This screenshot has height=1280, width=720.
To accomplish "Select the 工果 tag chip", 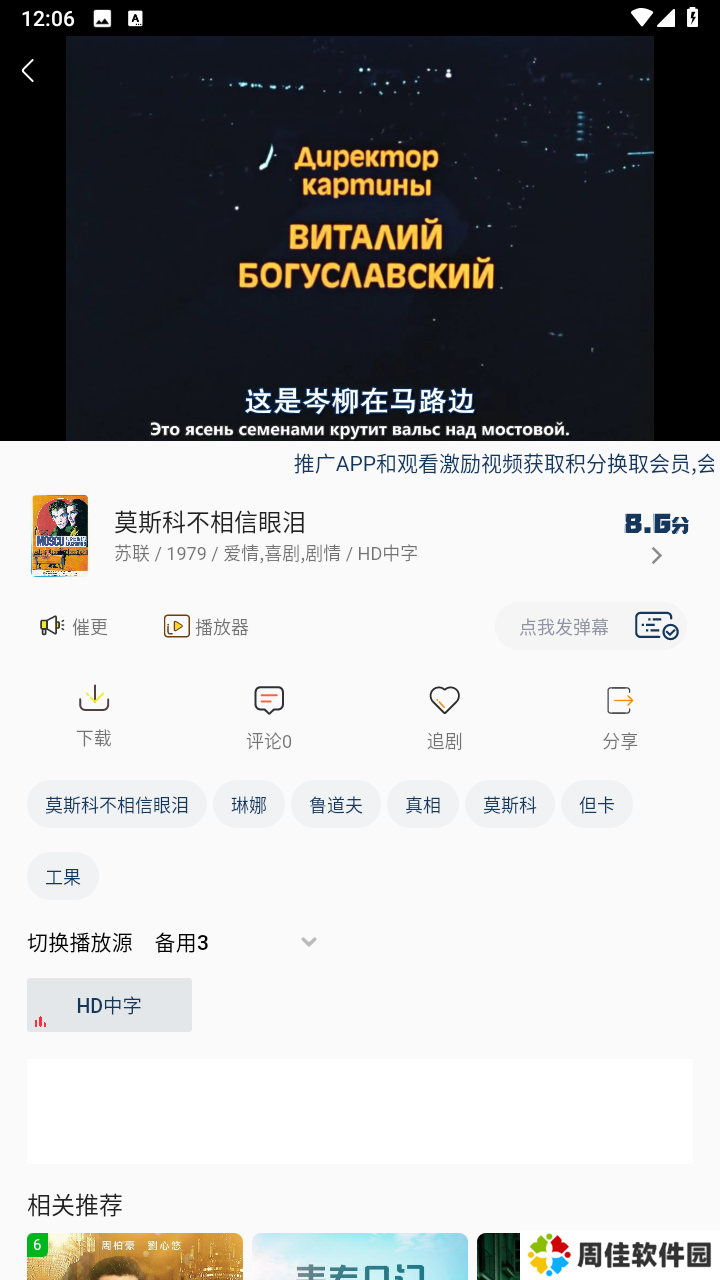I will [63, 877].
